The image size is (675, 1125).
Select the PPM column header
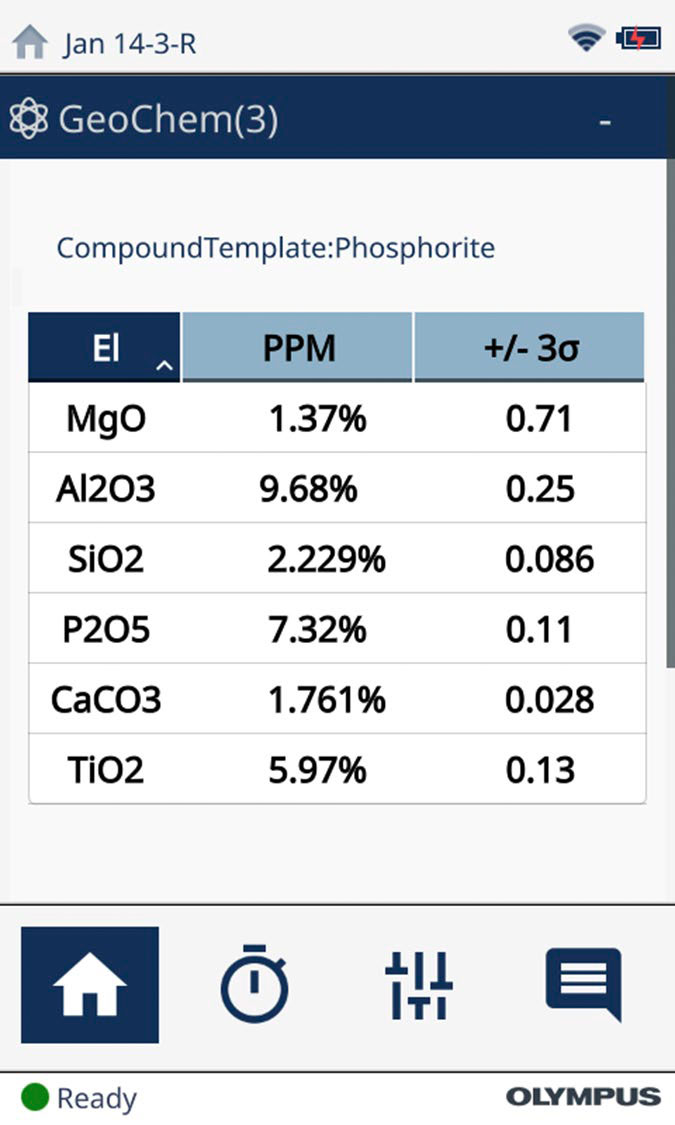(x=298, y=348)
